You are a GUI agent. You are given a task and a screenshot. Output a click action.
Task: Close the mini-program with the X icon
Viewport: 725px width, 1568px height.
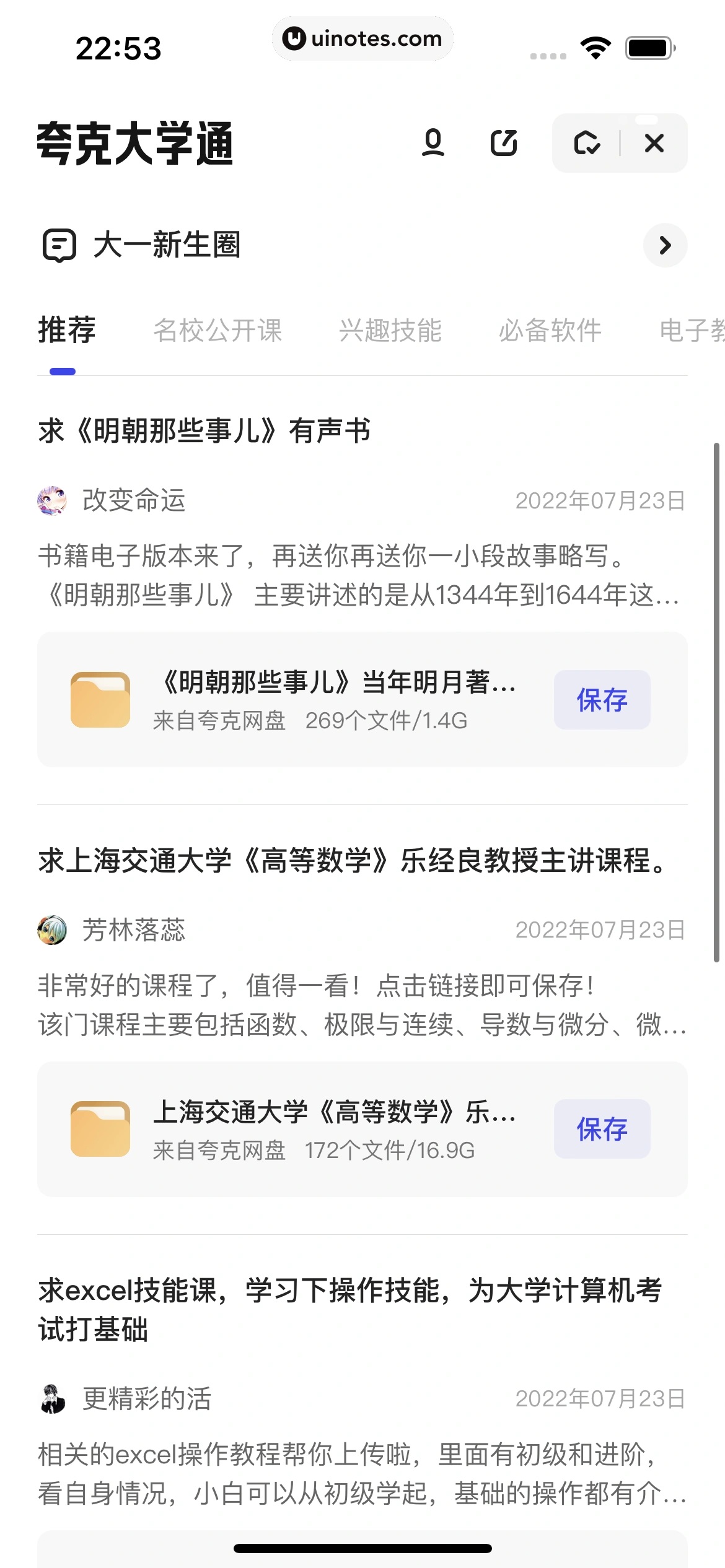tap(654, 143)
